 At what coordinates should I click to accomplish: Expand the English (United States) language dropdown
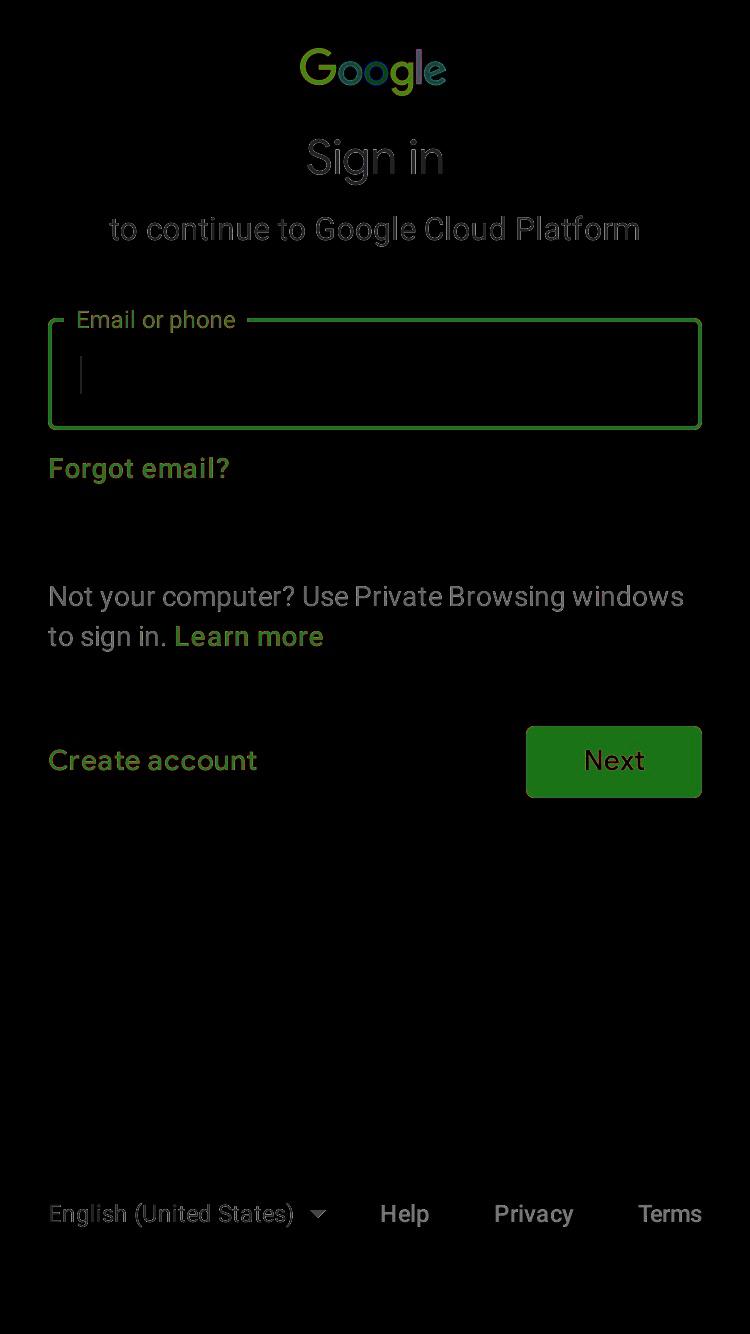tap(187, 1214)
